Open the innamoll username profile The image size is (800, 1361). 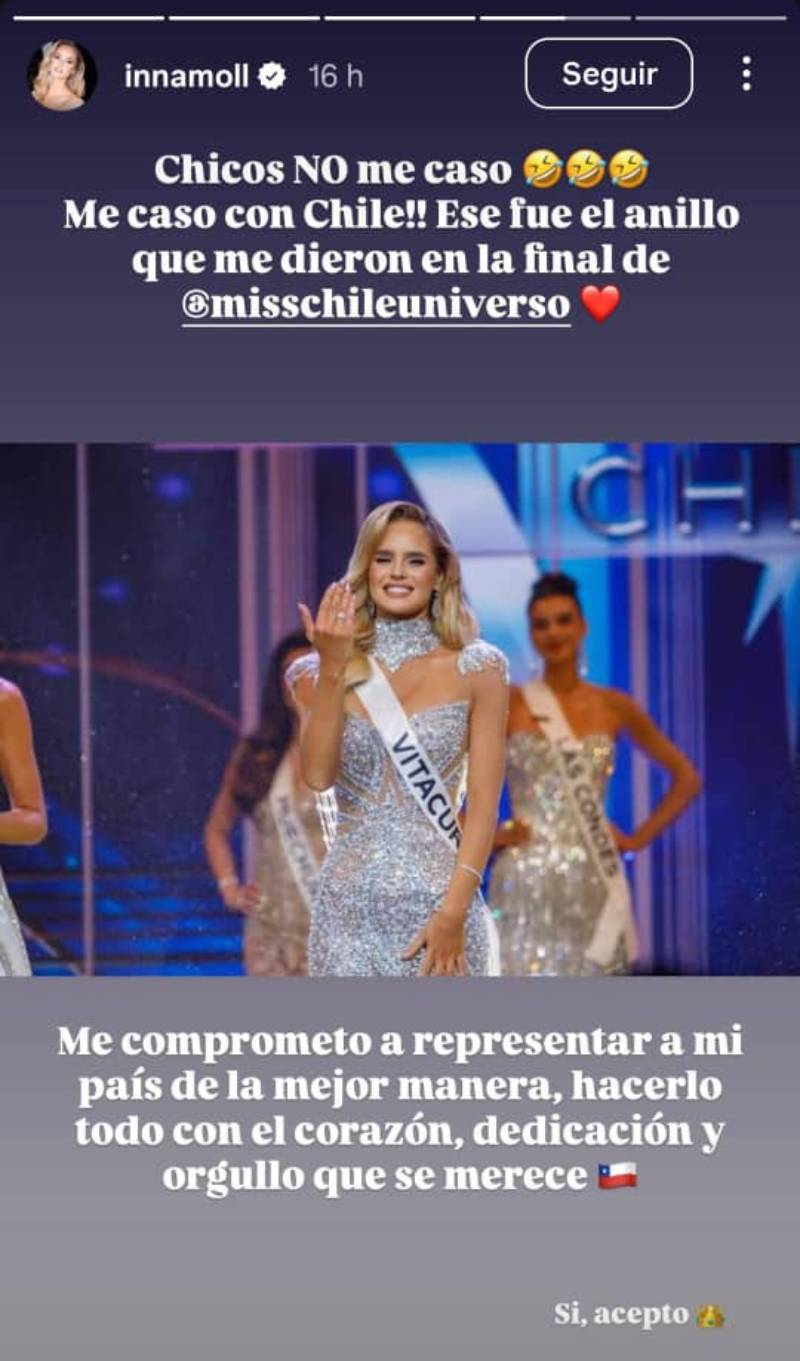tap(186, 76)
